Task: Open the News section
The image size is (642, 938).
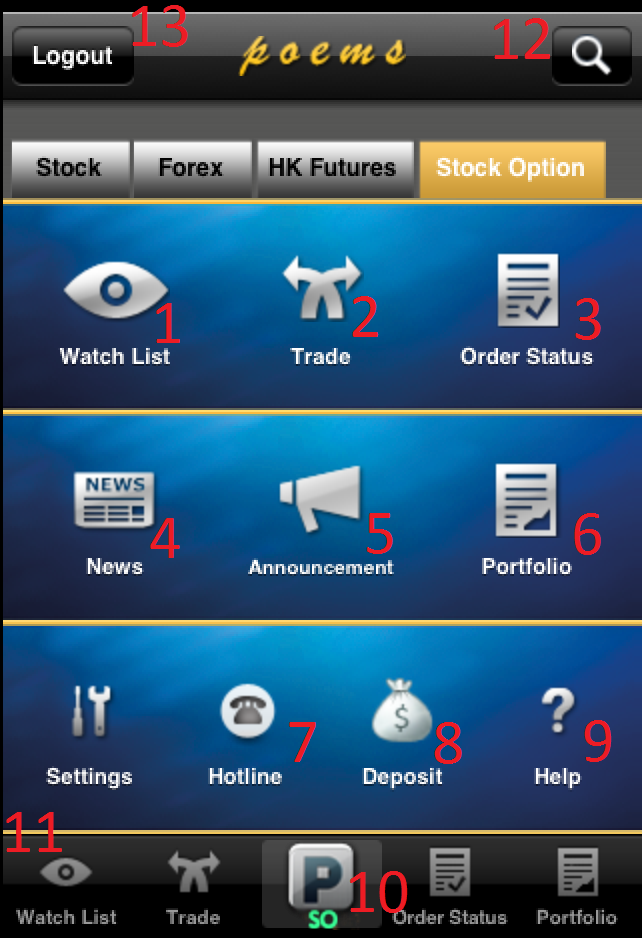Action: (115, 520)
